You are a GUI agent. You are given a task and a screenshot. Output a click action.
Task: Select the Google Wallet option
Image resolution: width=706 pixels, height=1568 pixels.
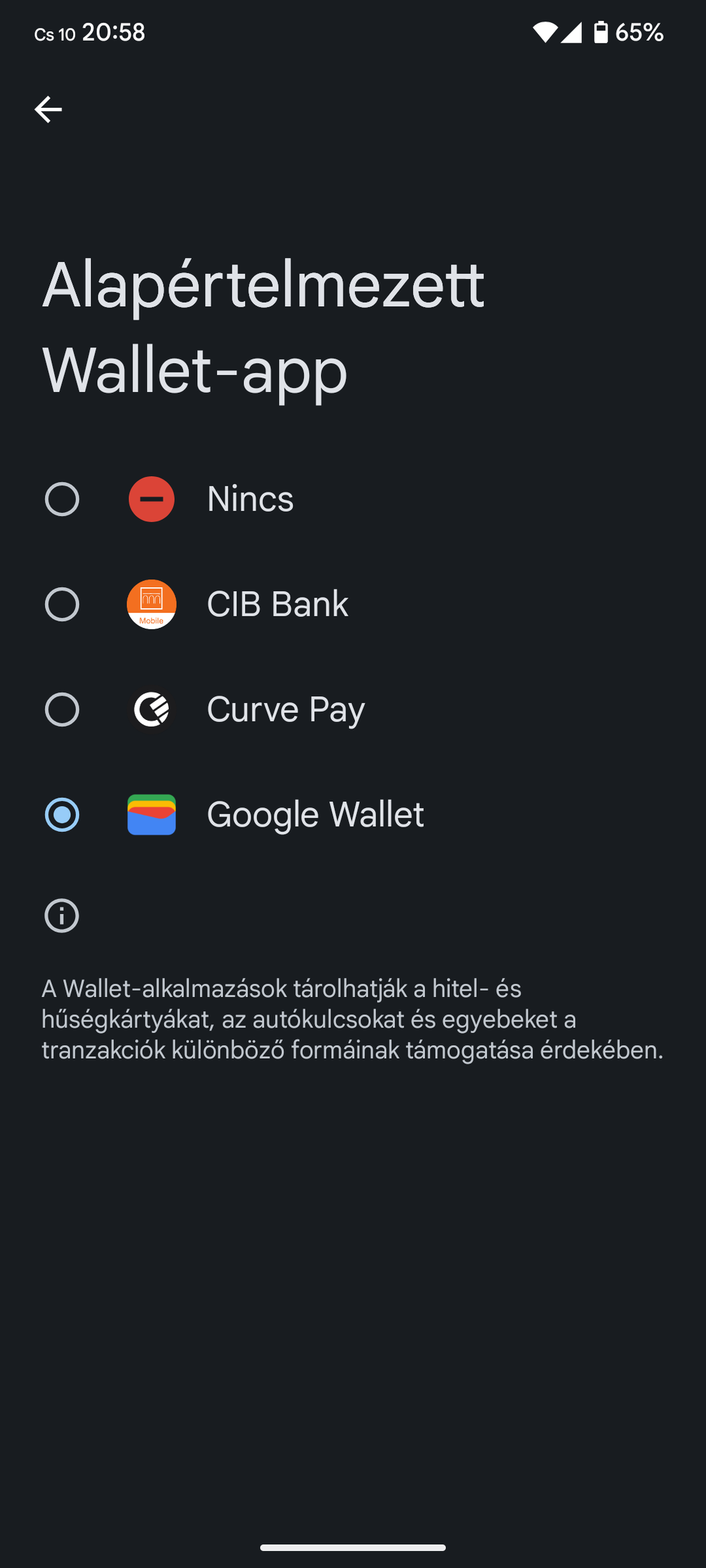tap(353, 814)
